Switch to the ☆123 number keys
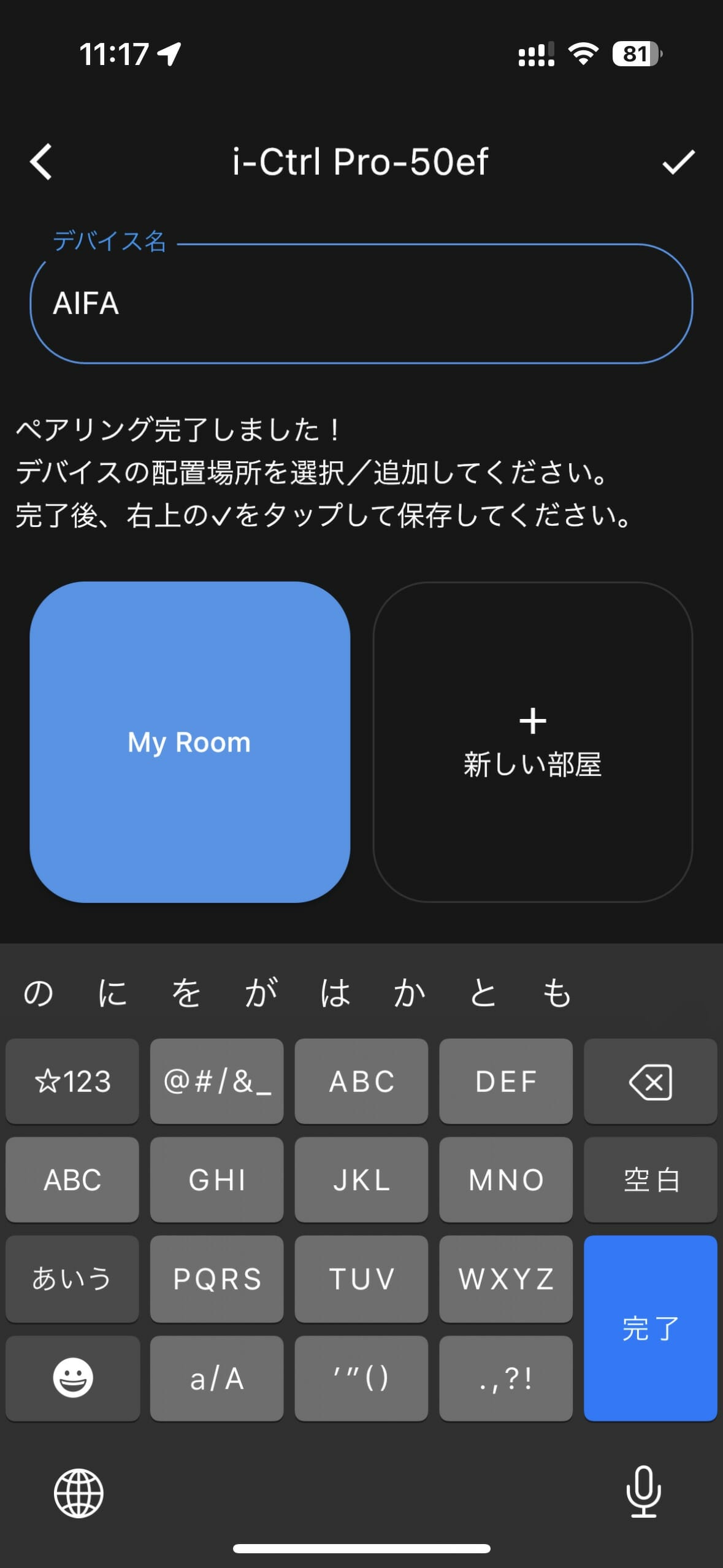This screenshot has width=723, height=1568. 72,1082
